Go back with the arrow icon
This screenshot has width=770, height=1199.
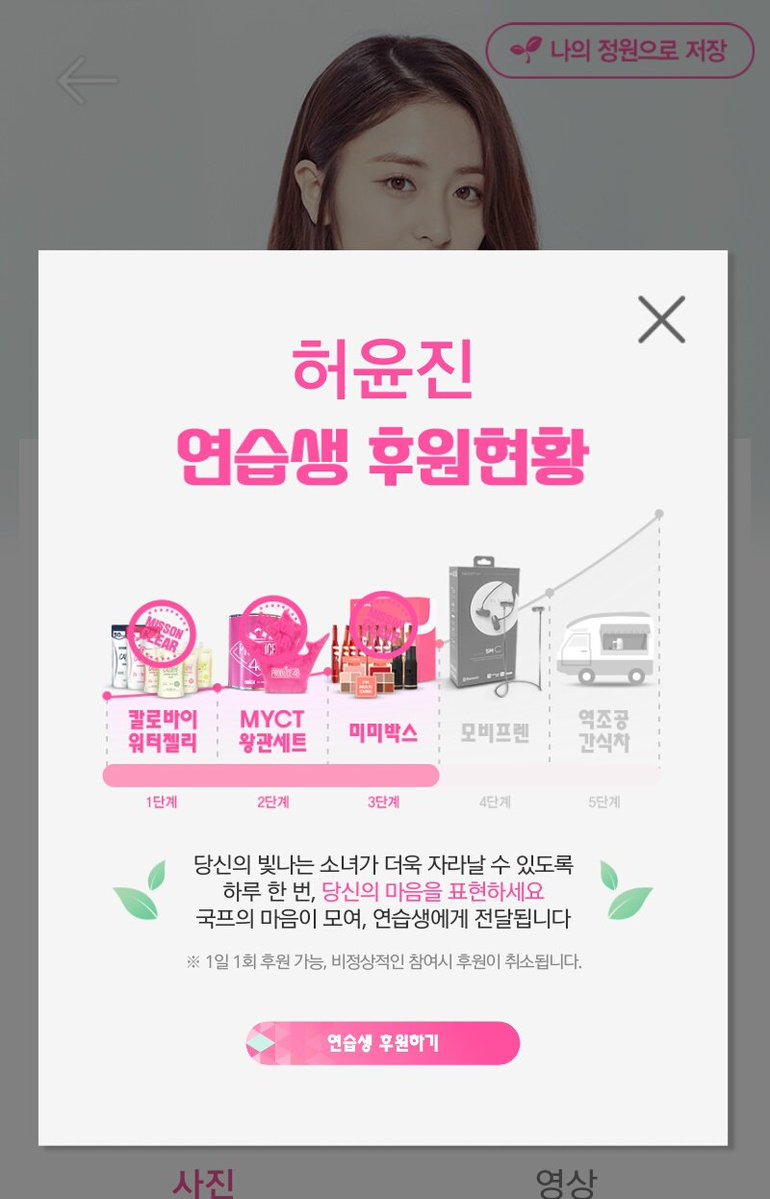[87, 80]
